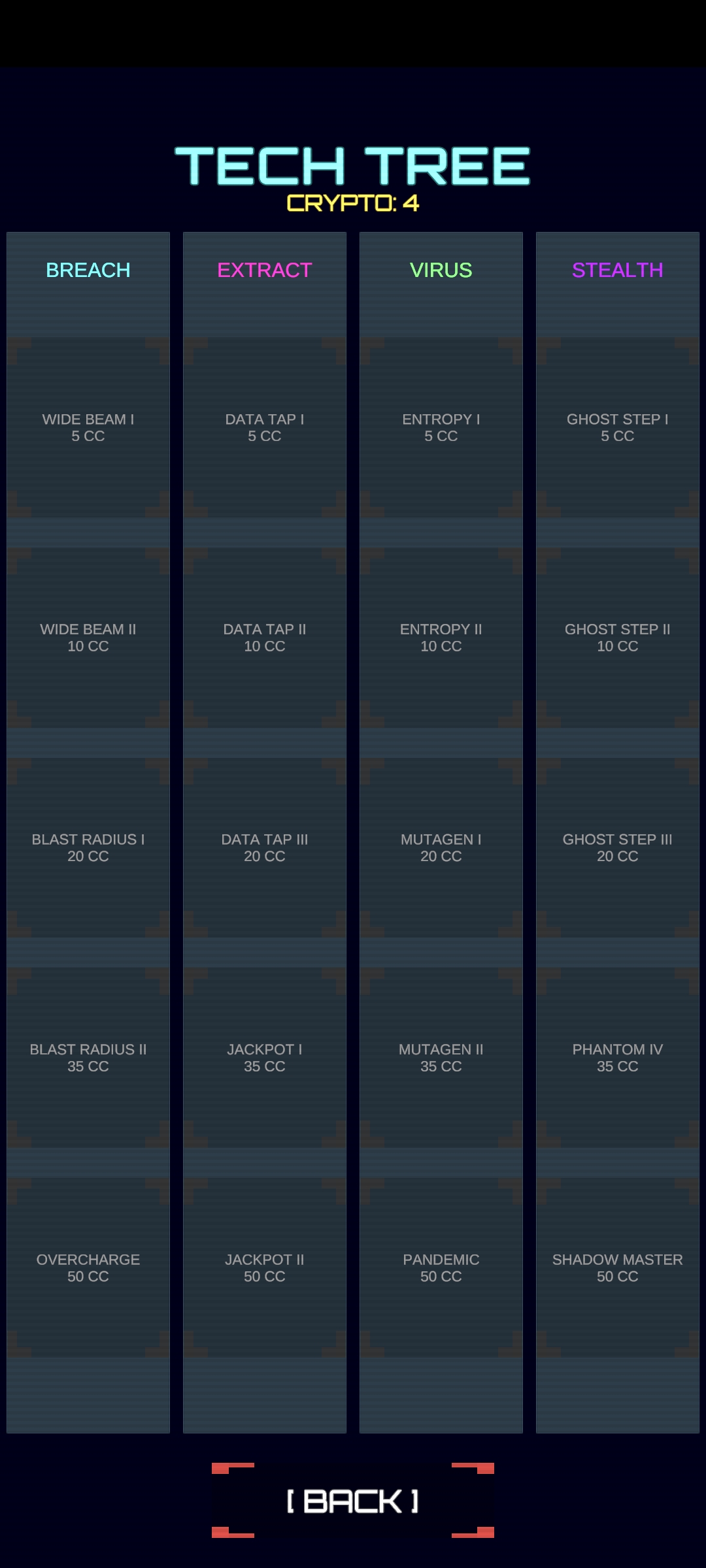
Task: Tap Ghost Step II node
Action: point(618,638)
